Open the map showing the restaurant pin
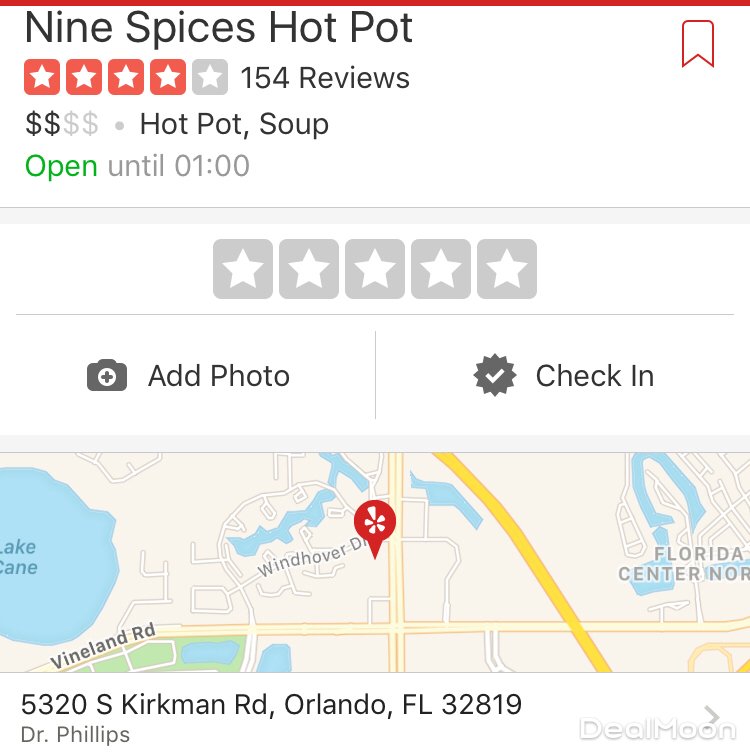Viewport: 750px width, 753px height. [x=375, y=562]
